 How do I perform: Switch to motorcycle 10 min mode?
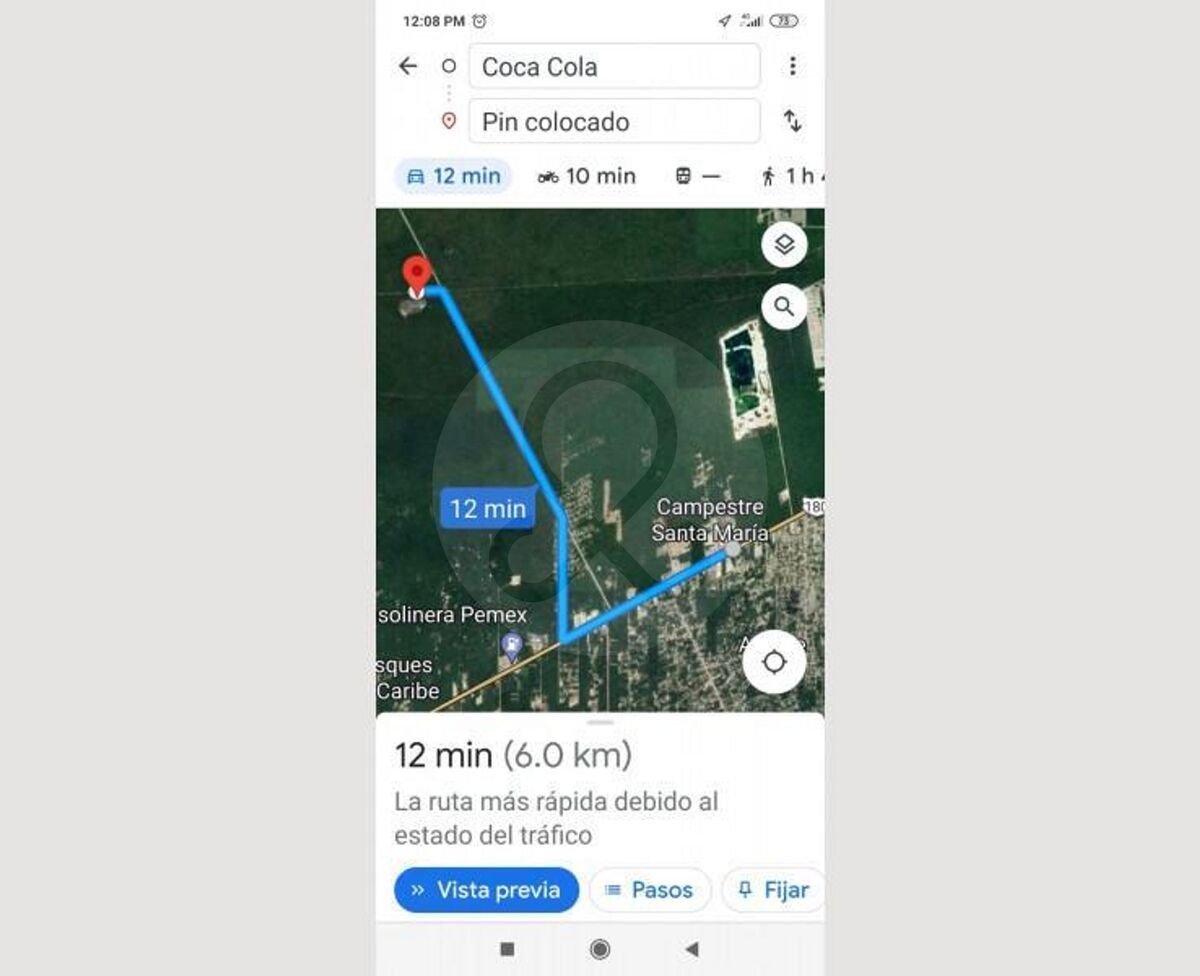[x=587, y=176]
